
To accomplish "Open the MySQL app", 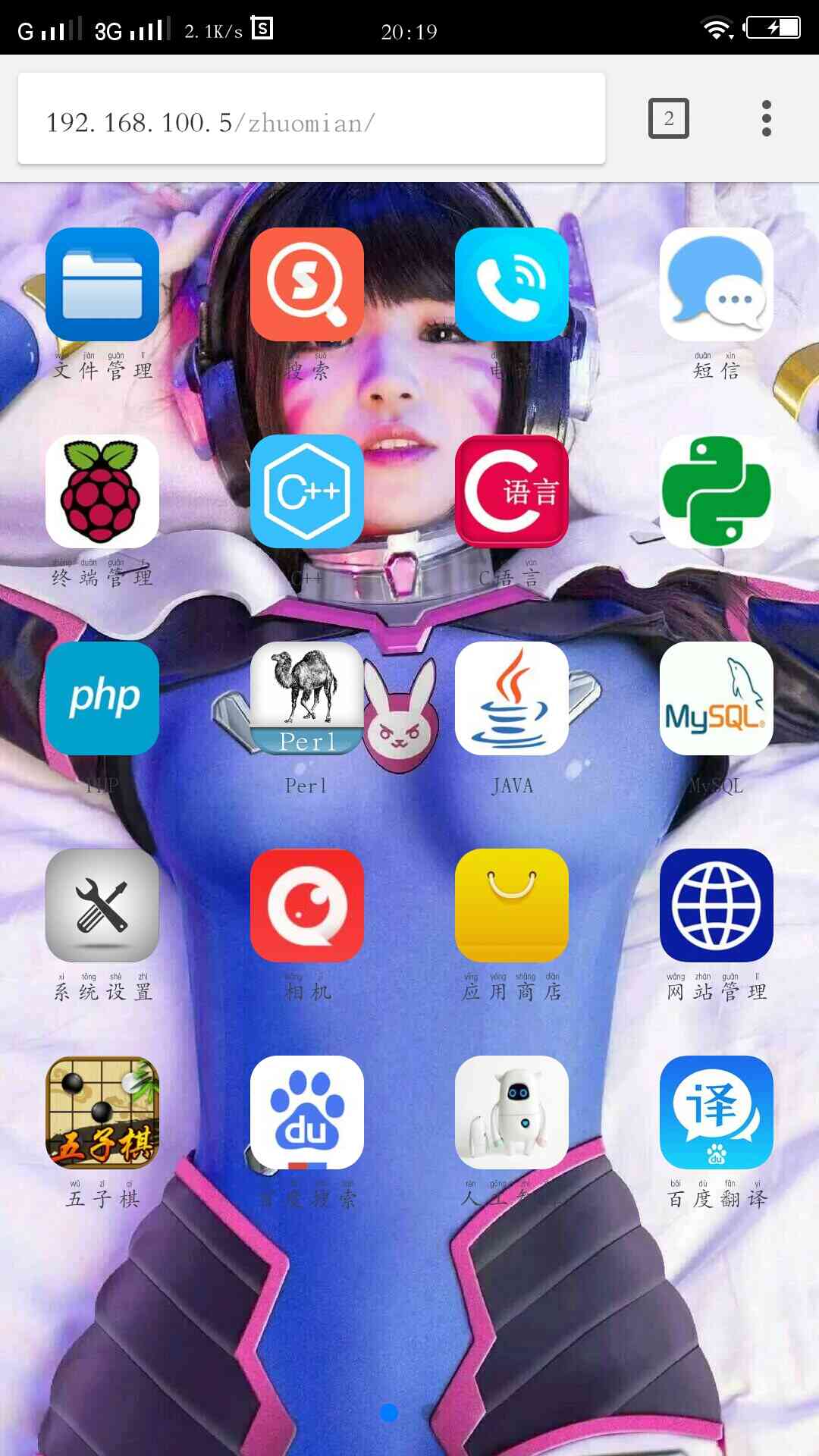I will [717, 698].
